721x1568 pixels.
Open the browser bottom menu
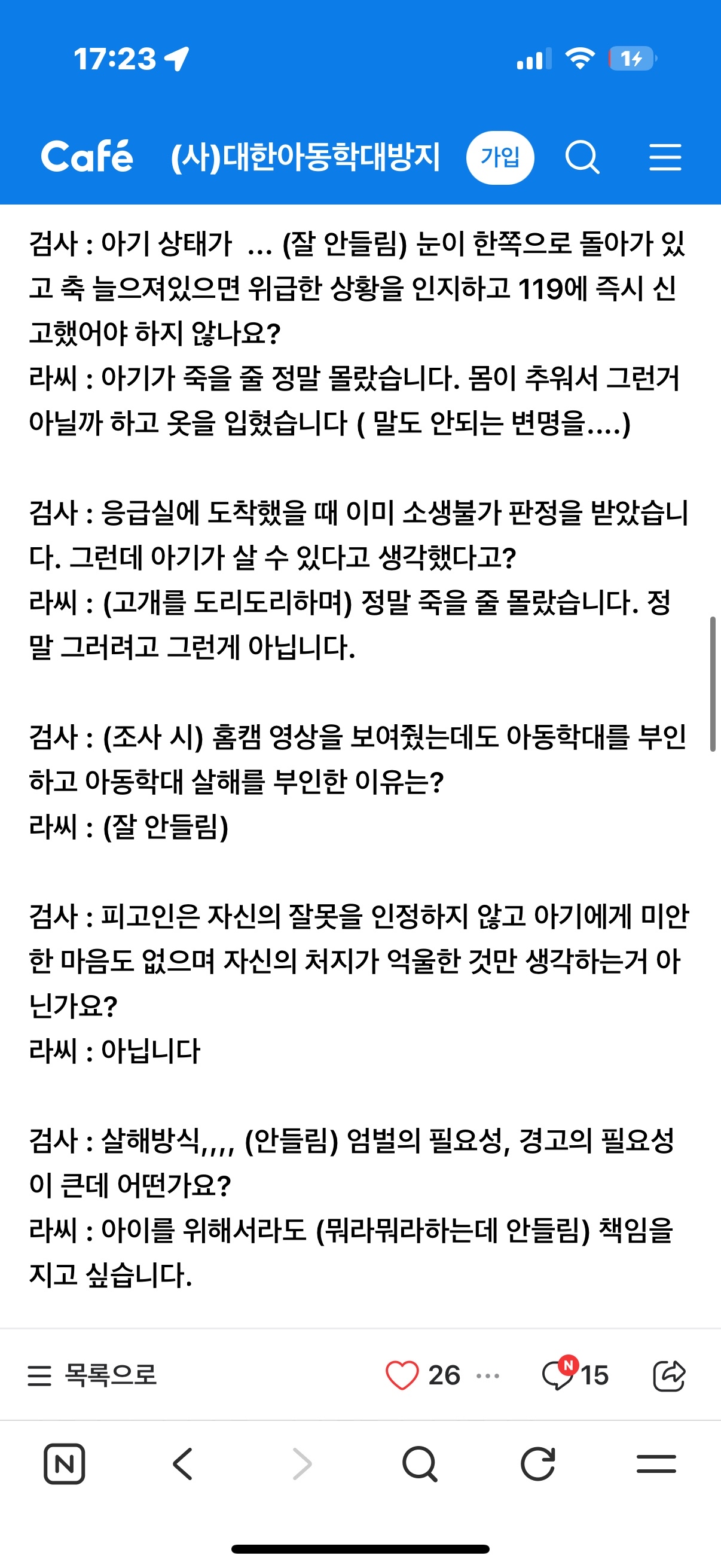click(656, 1463)
